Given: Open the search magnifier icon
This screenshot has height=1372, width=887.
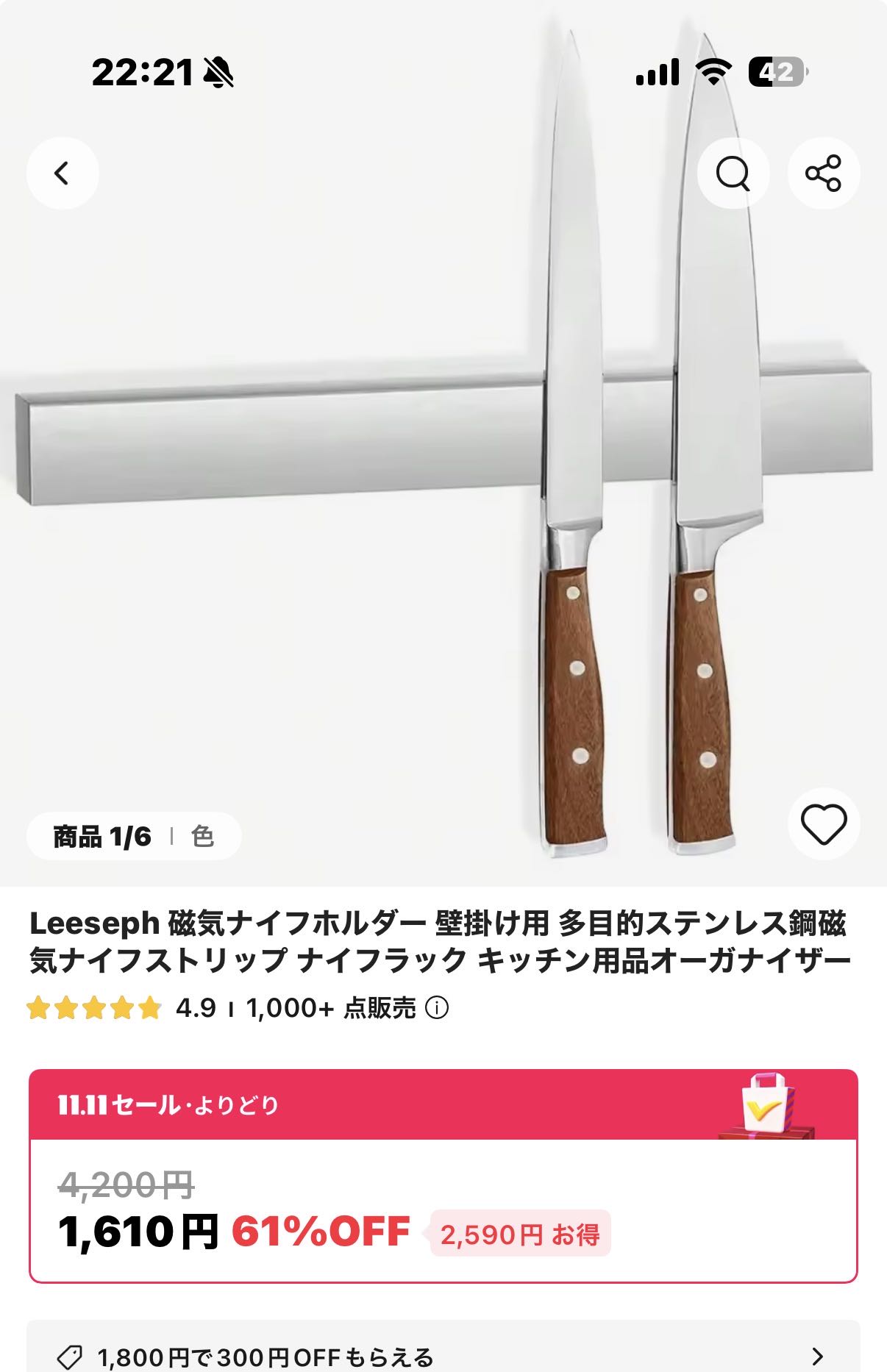Looking at the screenshot, I should point(733,174).
